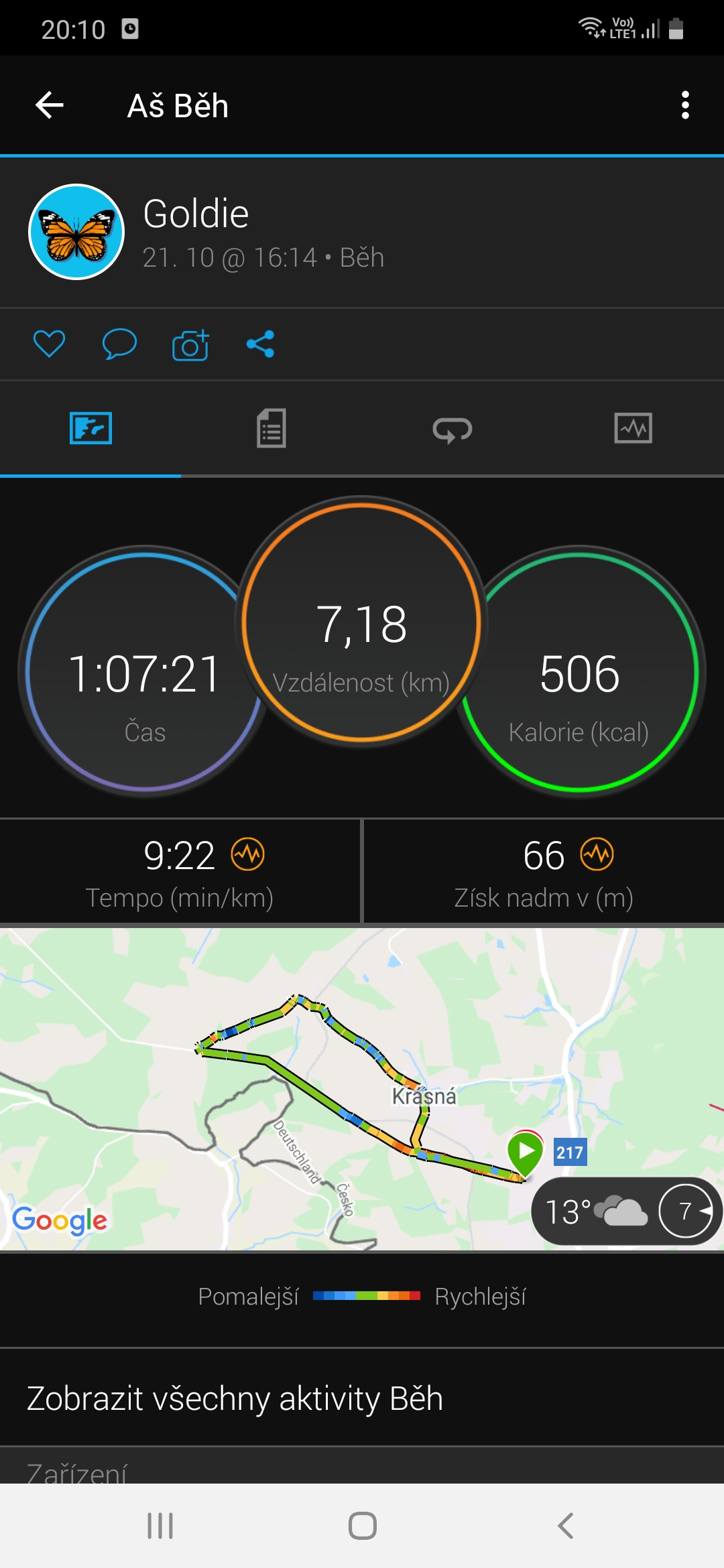
Task: Open Goldie's profile picture
Action: (76, 232)
